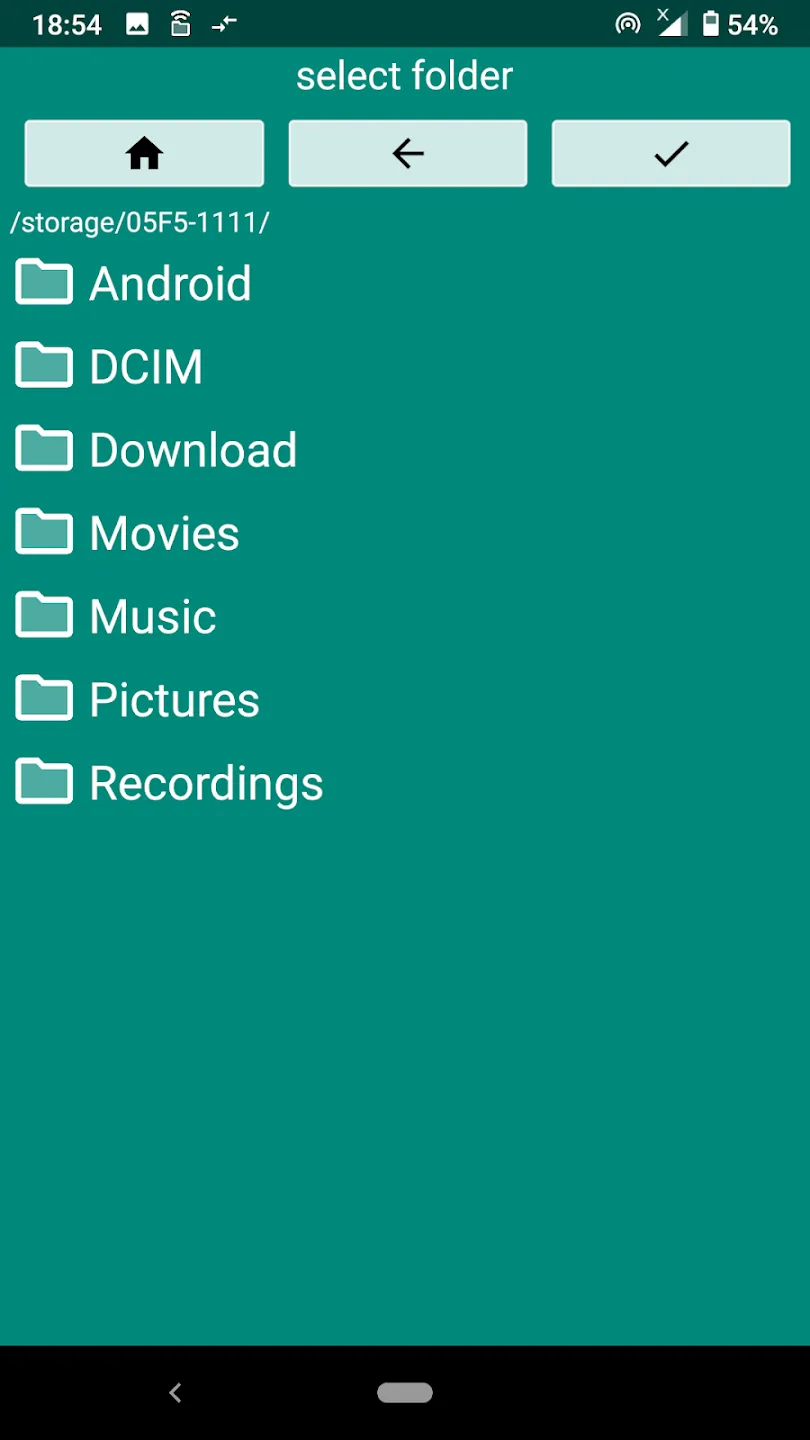810x1440 pixels.
Task: Open the Download folder
Action: click(x=405, y=450)
